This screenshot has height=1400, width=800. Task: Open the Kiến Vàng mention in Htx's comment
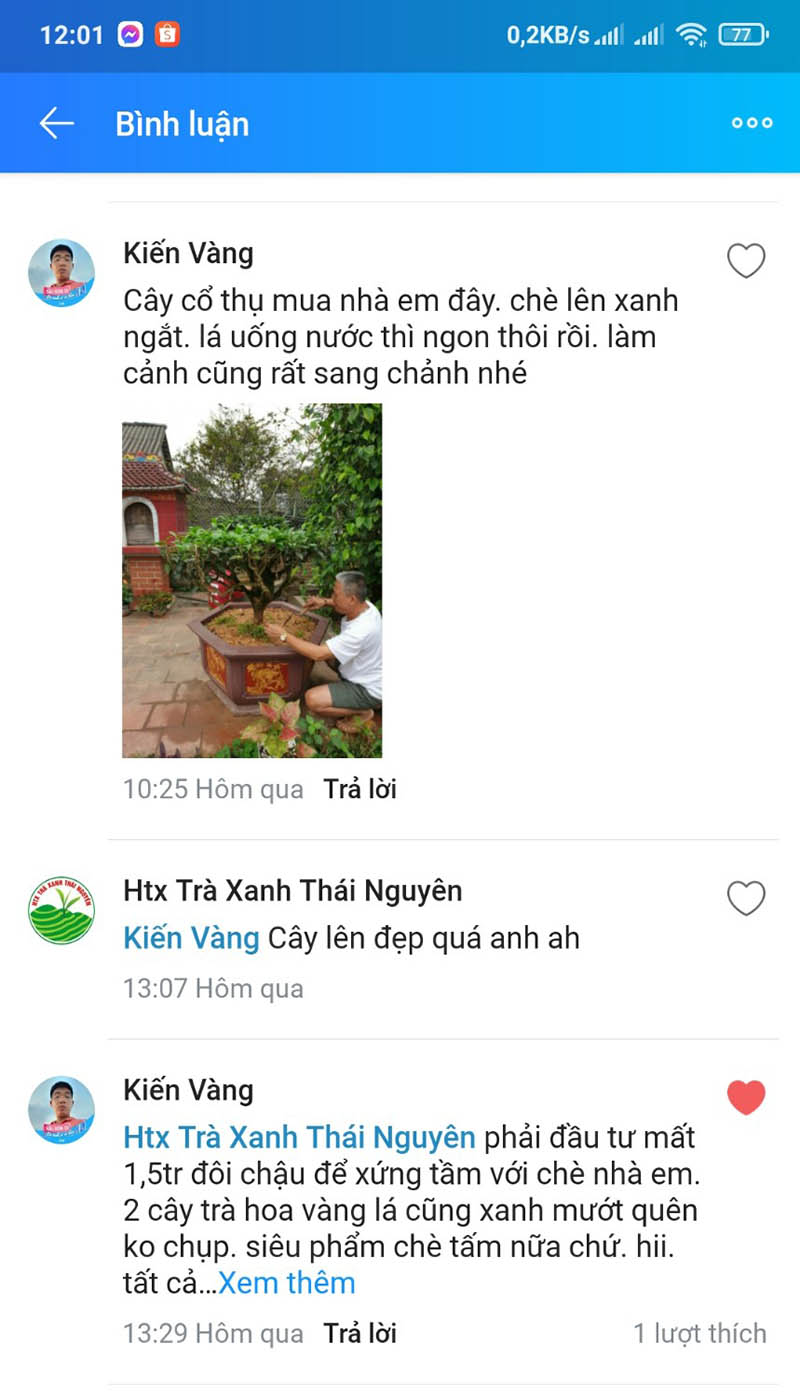coord(191,938)
